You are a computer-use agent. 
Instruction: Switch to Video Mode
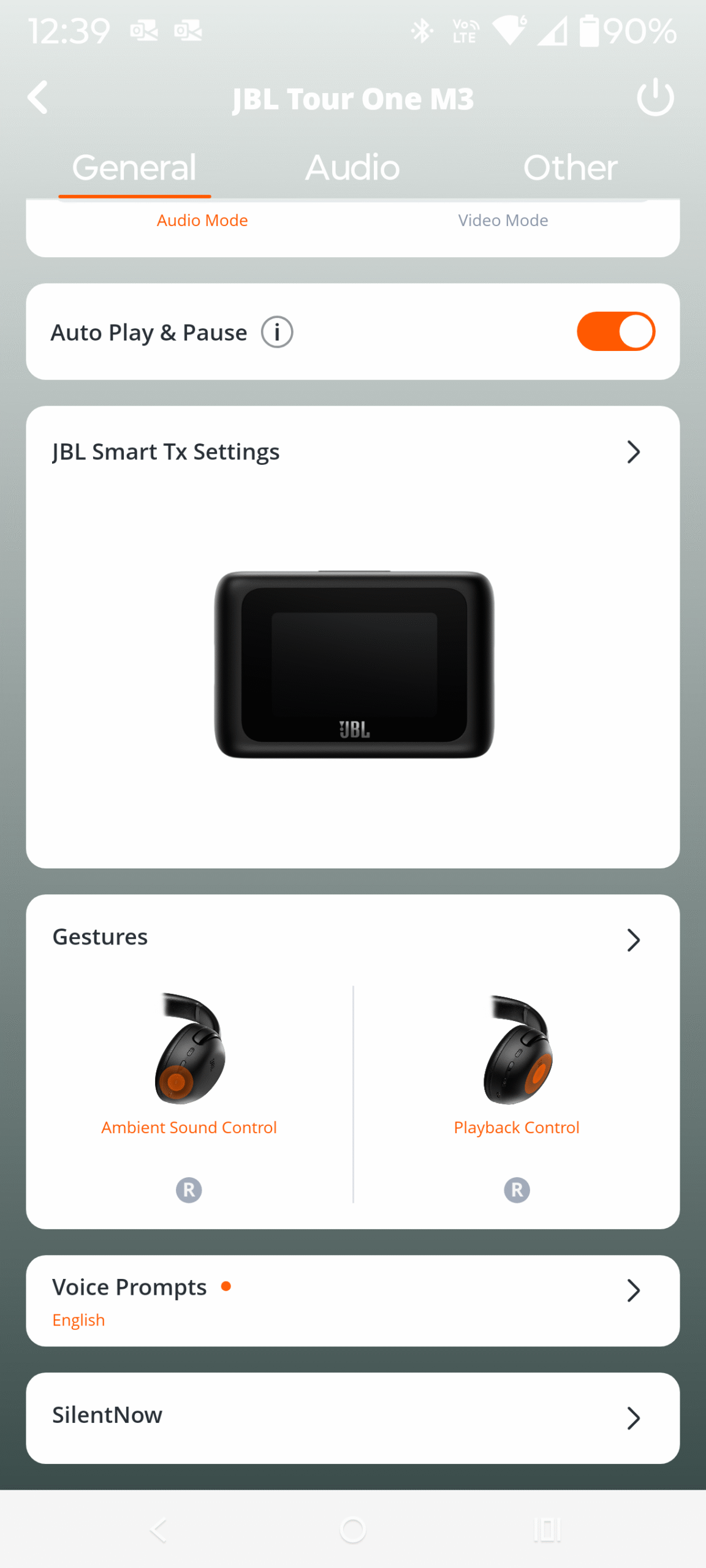click(502, 220)
